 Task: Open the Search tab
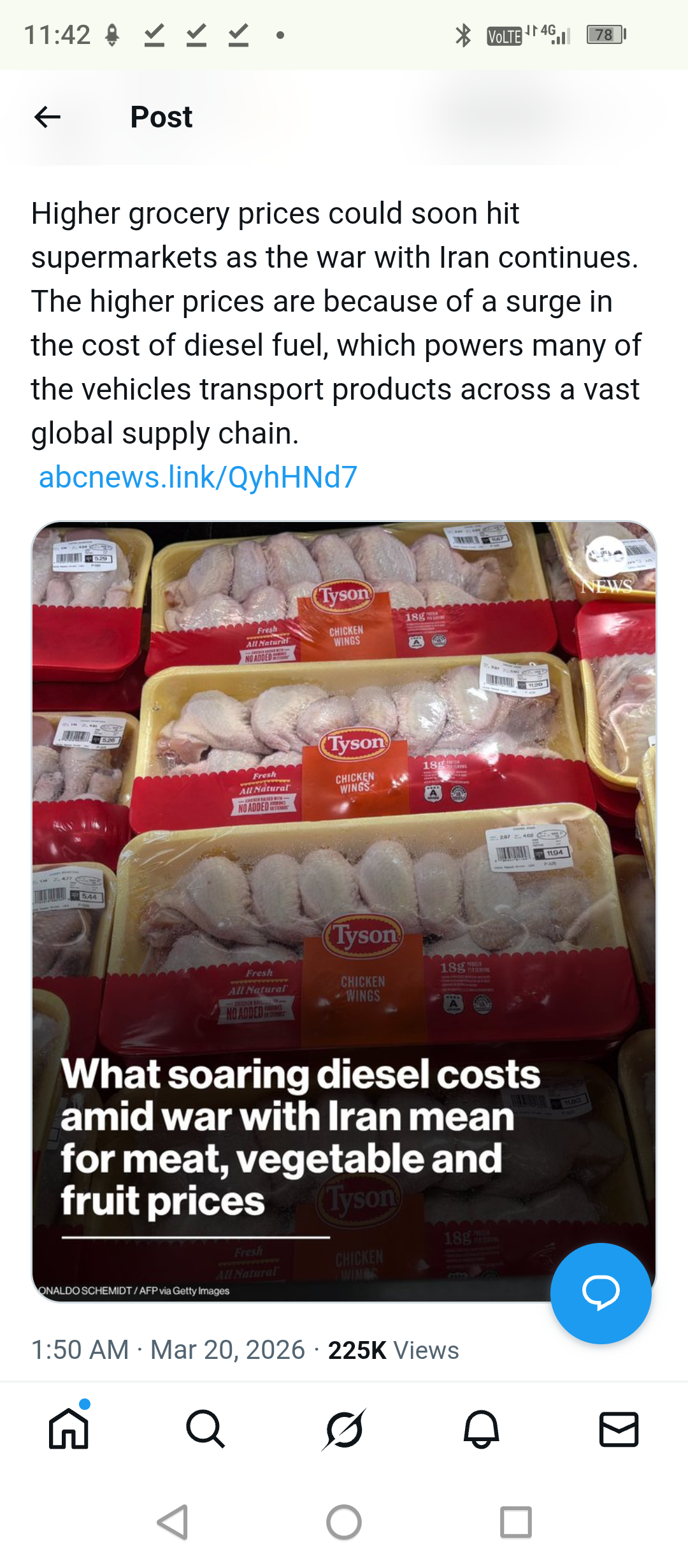tap(205, 1429)
